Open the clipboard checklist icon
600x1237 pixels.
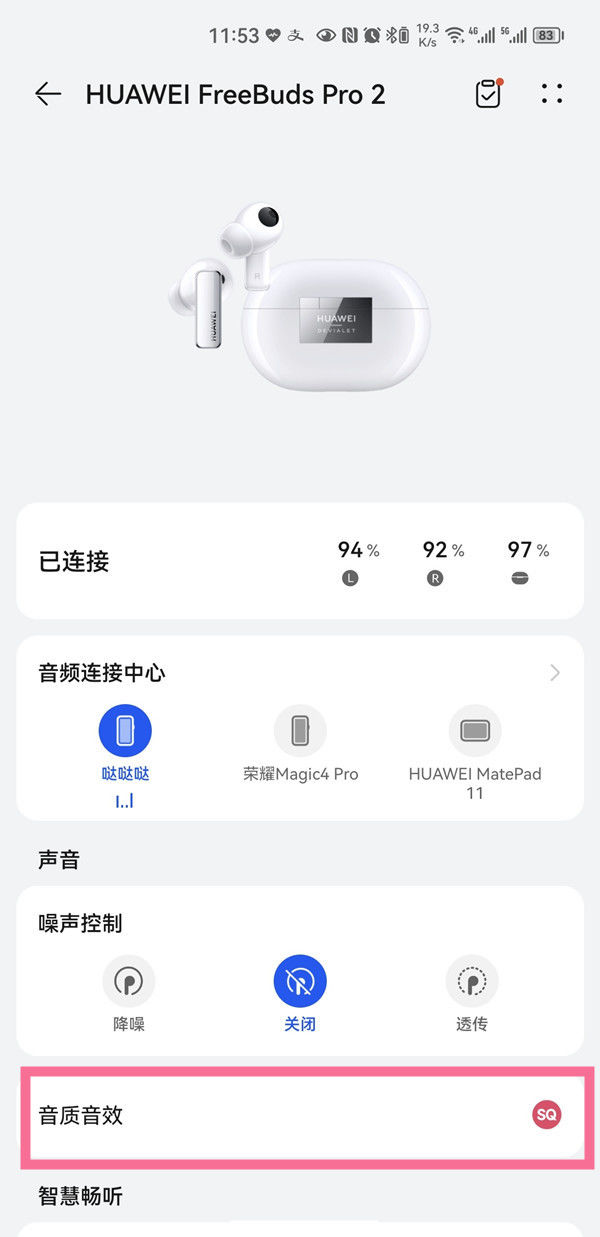tap(487, 94)
